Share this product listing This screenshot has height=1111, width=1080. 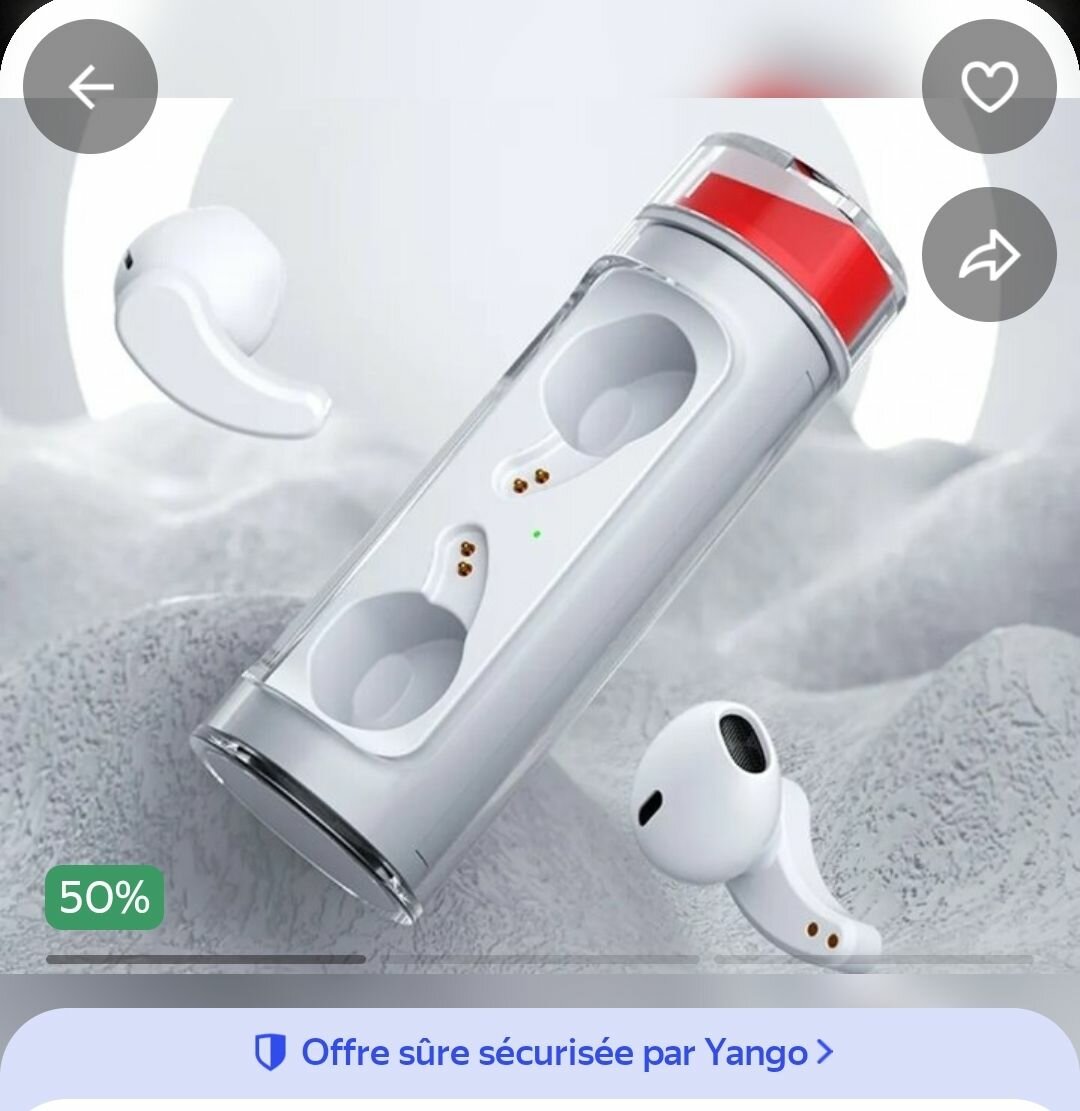(988, 254)
